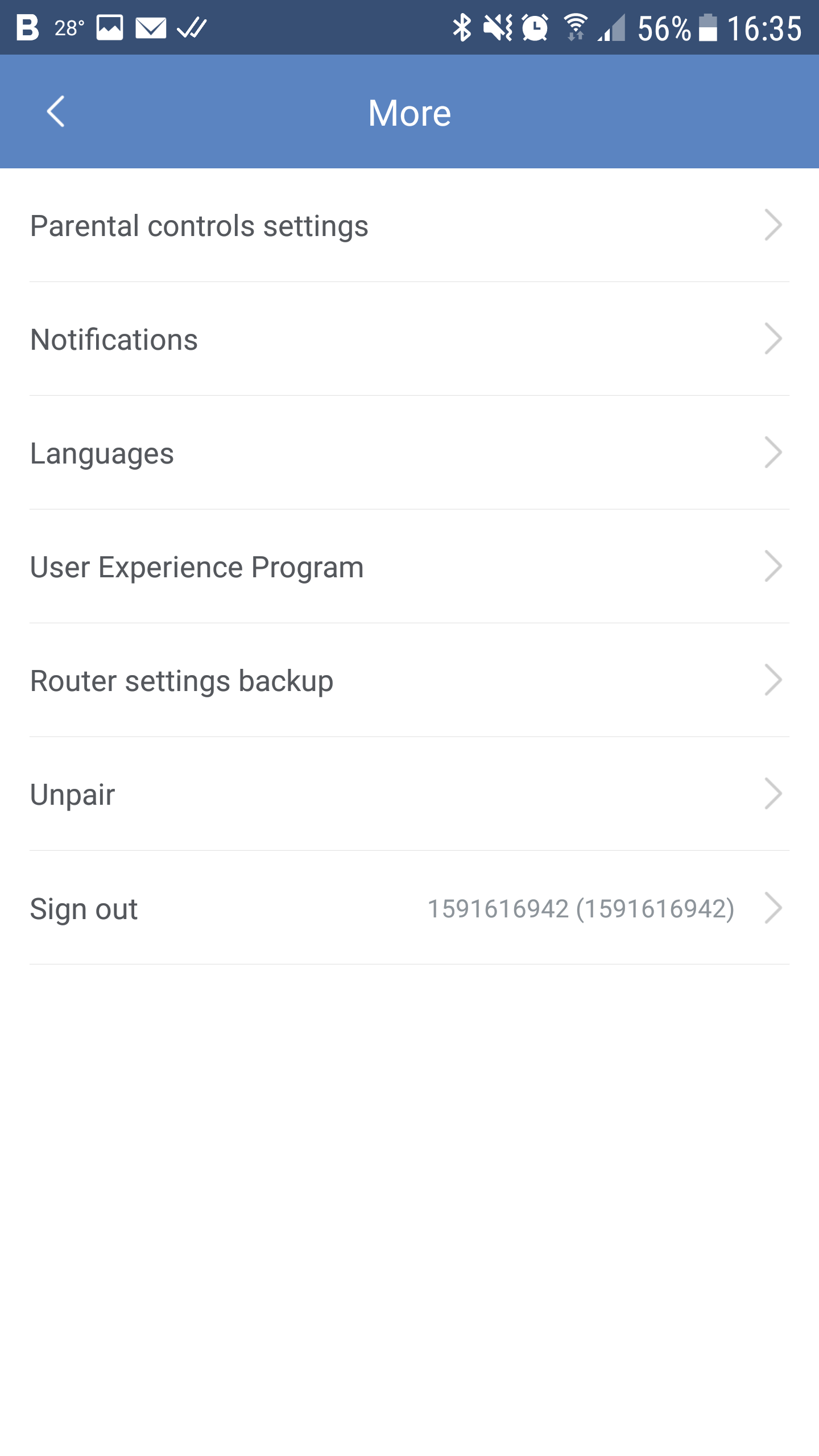Select the Unpair option
The width and height of the screenshot is (819, 1456).
point(409,794)
